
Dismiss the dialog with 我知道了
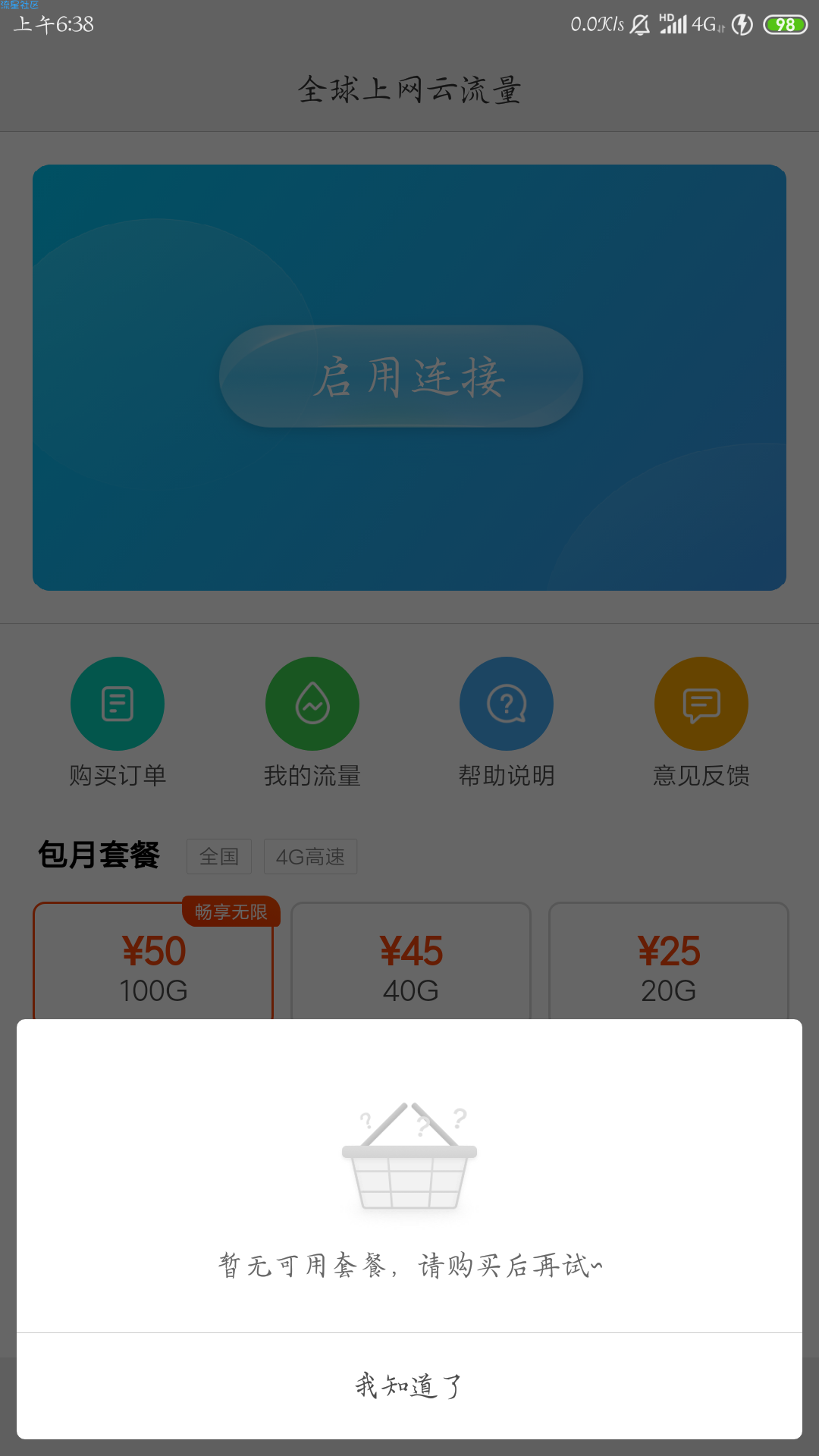click(x=409, y=1385)
